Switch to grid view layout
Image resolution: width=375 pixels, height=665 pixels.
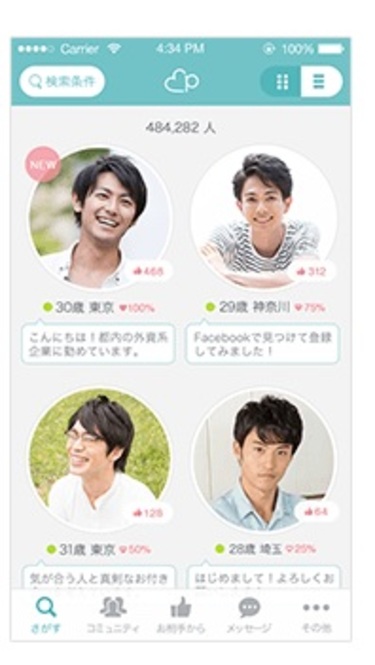[281, 81]
